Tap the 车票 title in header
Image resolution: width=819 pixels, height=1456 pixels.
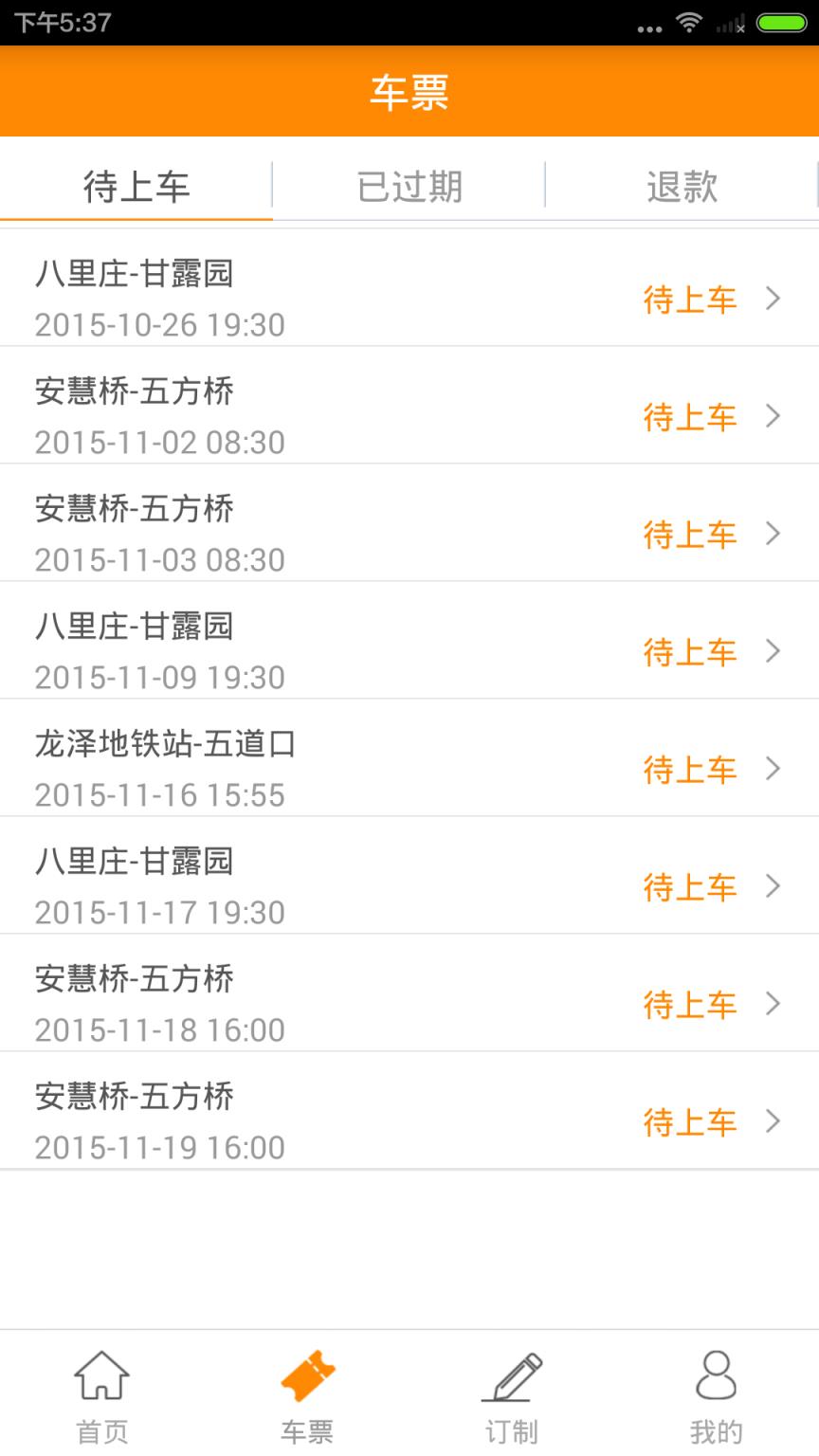[409, 92]
